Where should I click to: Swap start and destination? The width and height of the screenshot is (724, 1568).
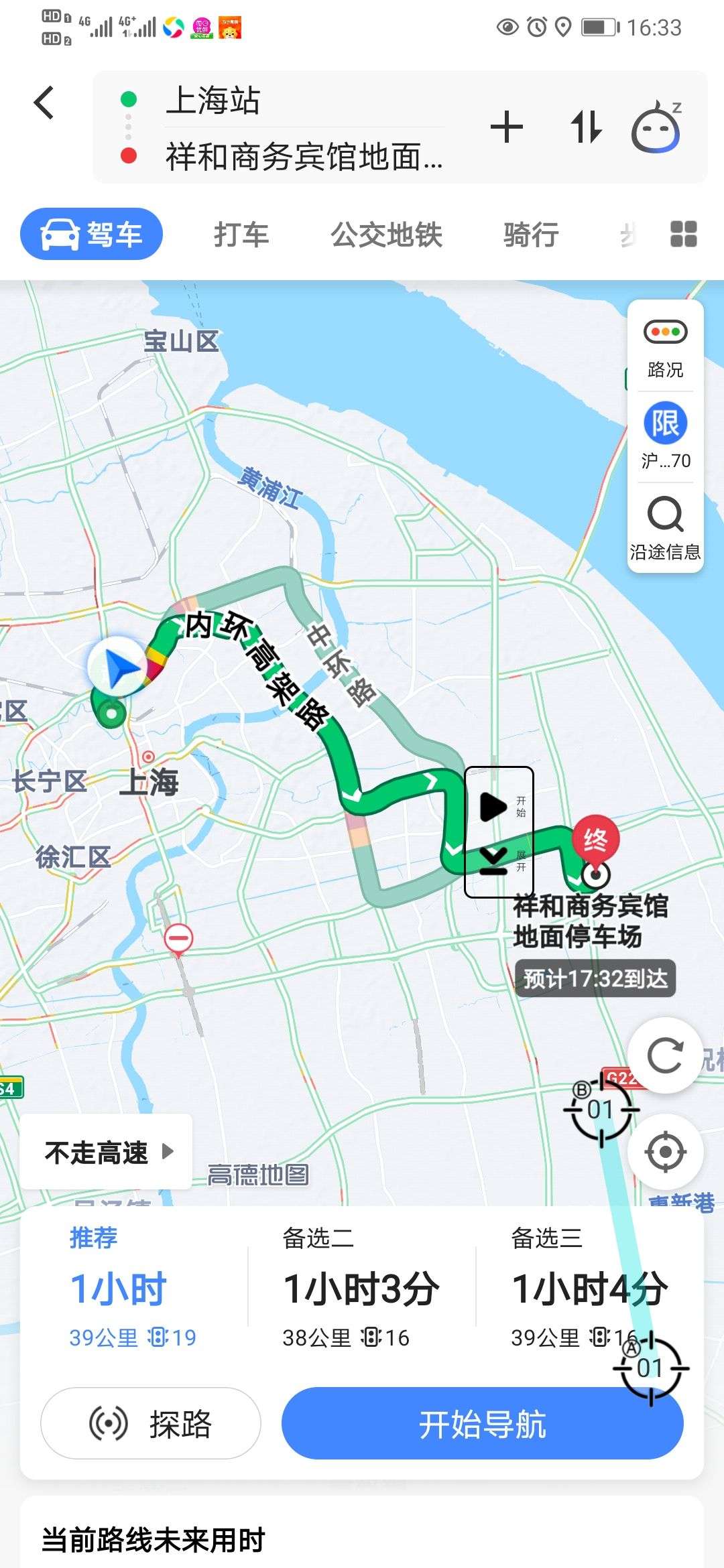[586, 127]
